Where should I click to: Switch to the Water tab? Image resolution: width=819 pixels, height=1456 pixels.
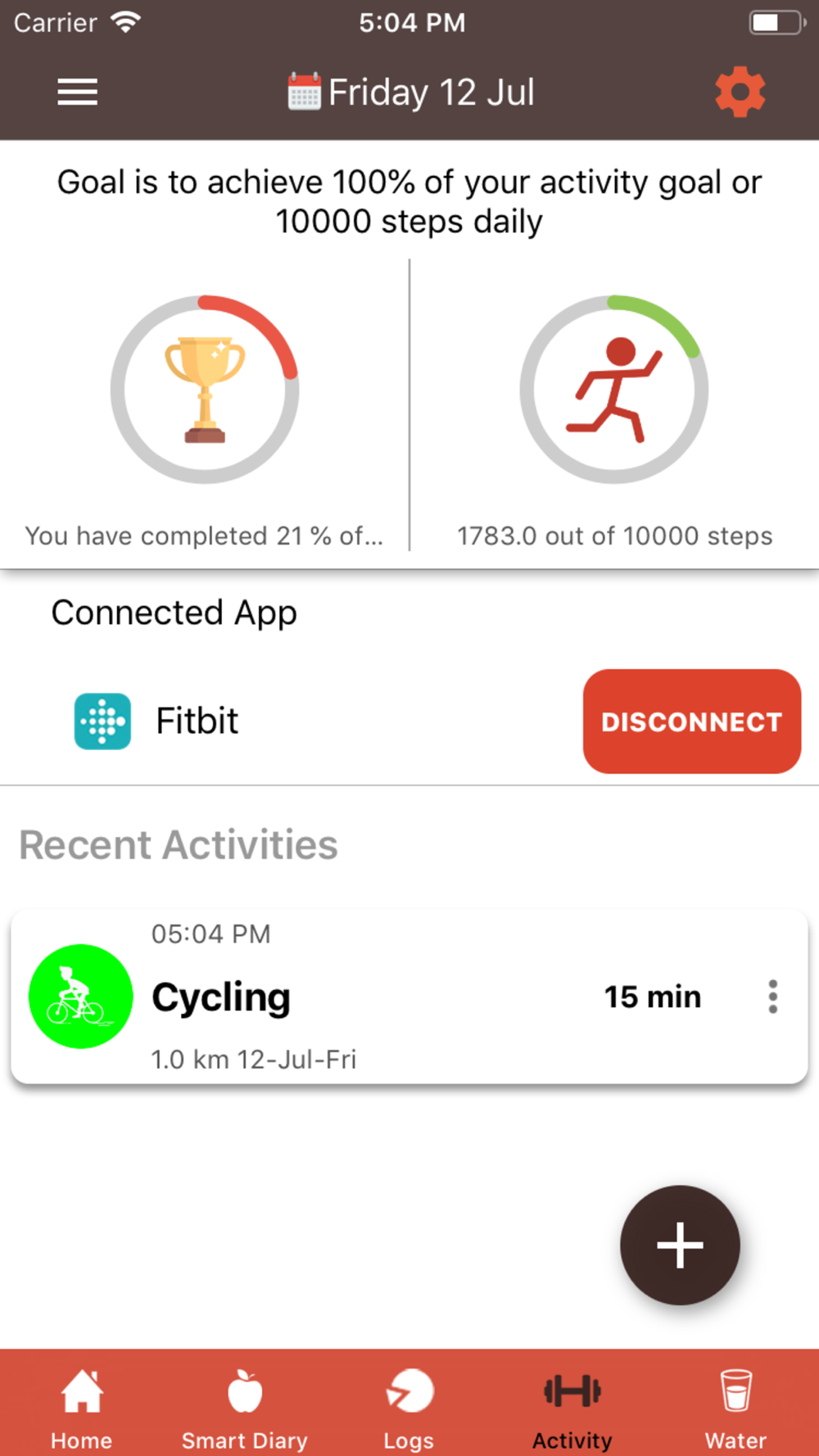click(x=735, y=1409)
